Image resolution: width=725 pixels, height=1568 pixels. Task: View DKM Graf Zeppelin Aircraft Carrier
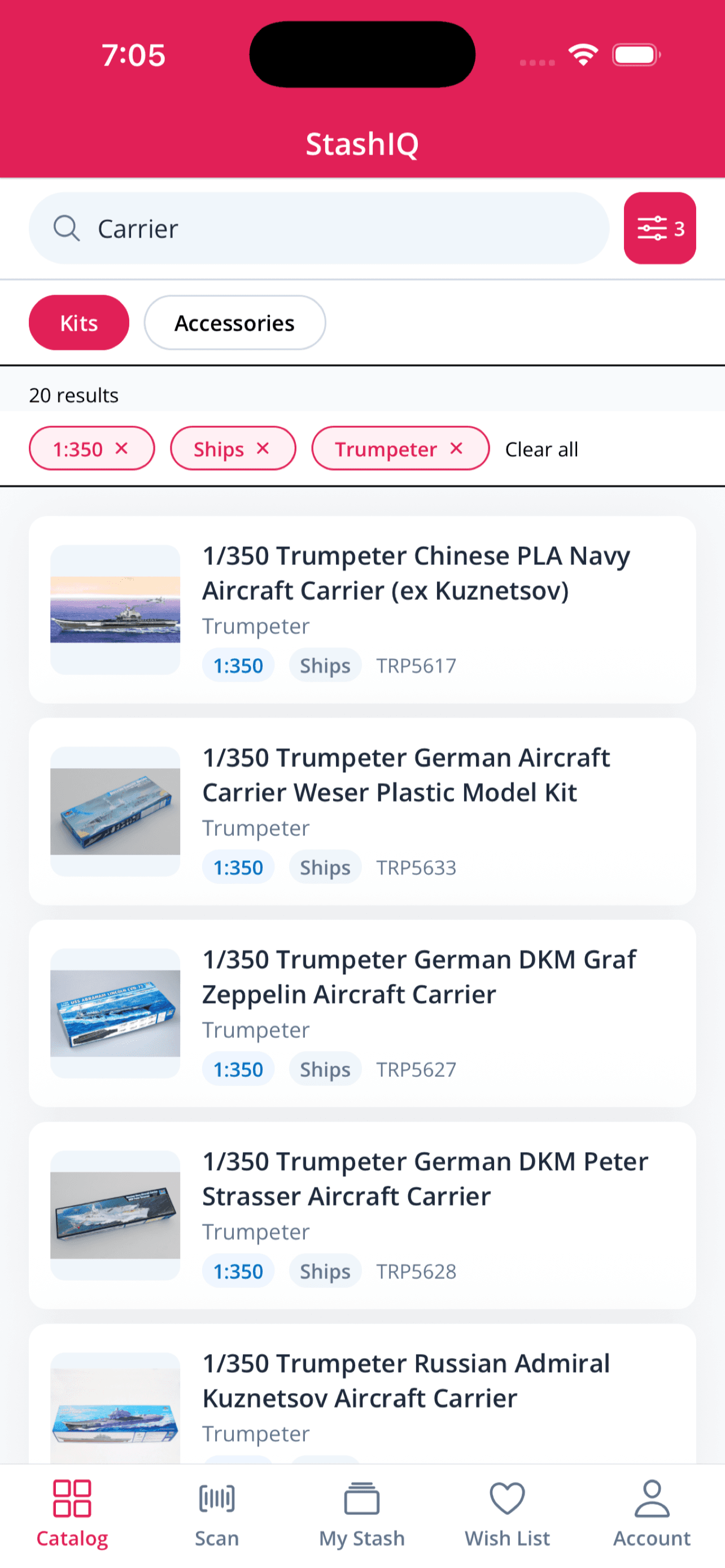(x=362, y=1014)
